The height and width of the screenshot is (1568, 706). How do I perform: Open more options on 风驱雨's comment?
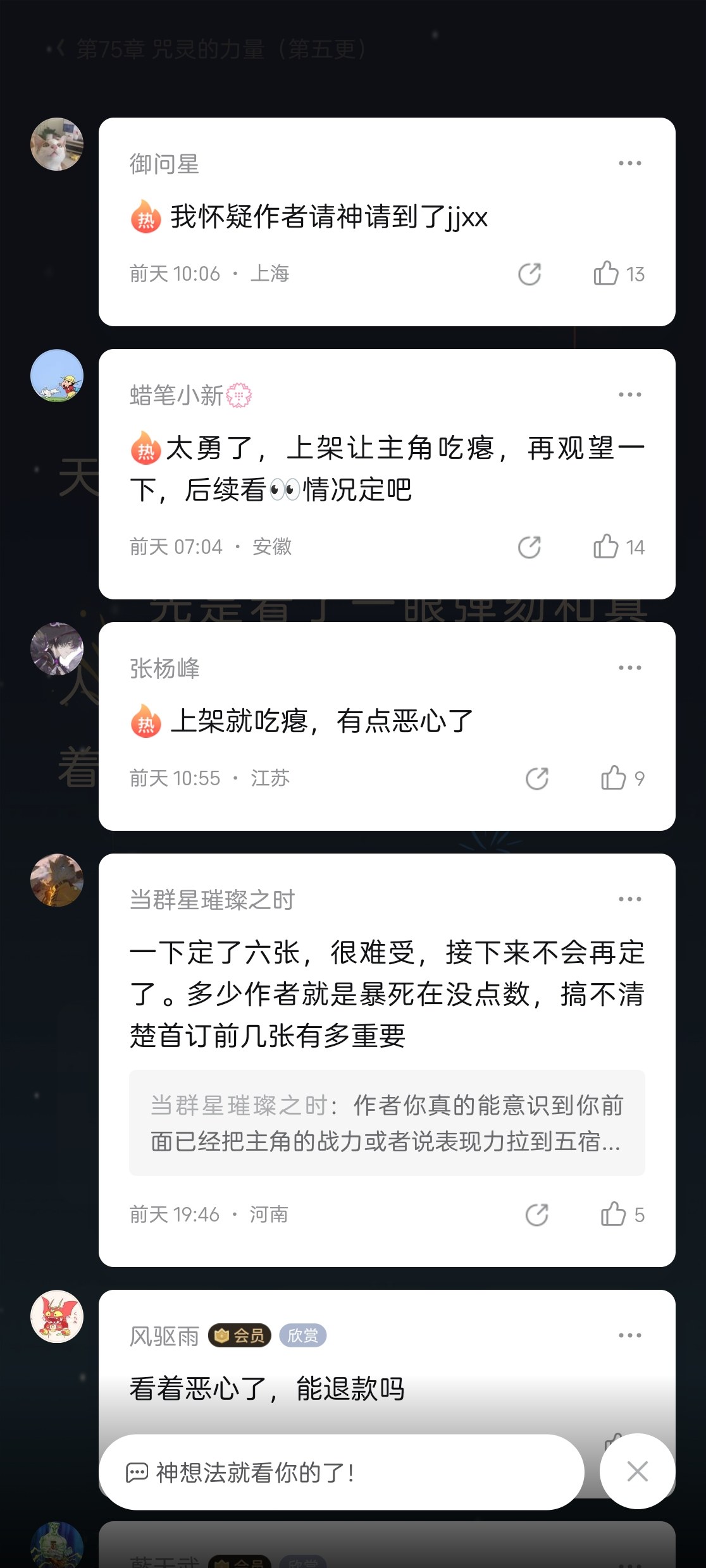point(629,1335)
